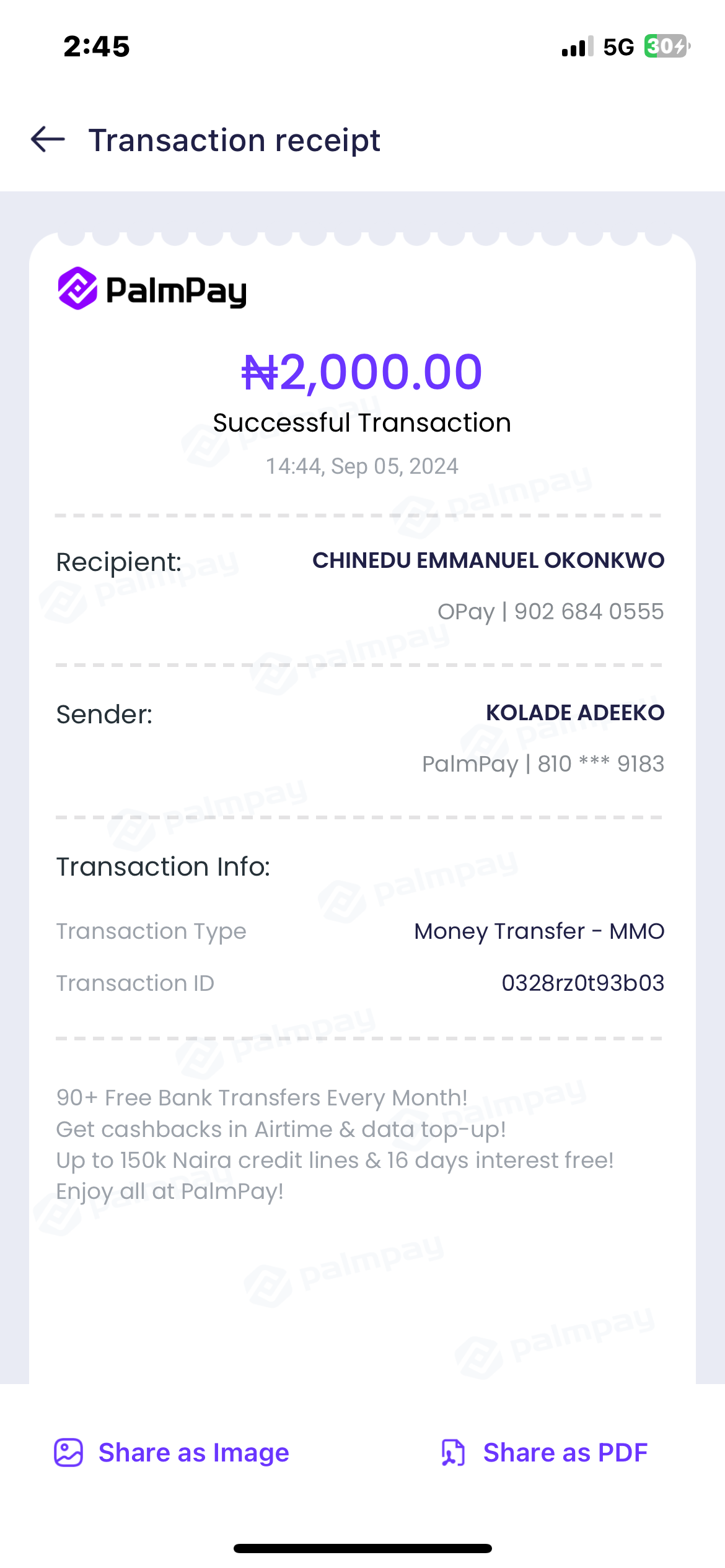Share receipt as PDF
Viewport: 725px width, 1568px height.
point(545,1453)
